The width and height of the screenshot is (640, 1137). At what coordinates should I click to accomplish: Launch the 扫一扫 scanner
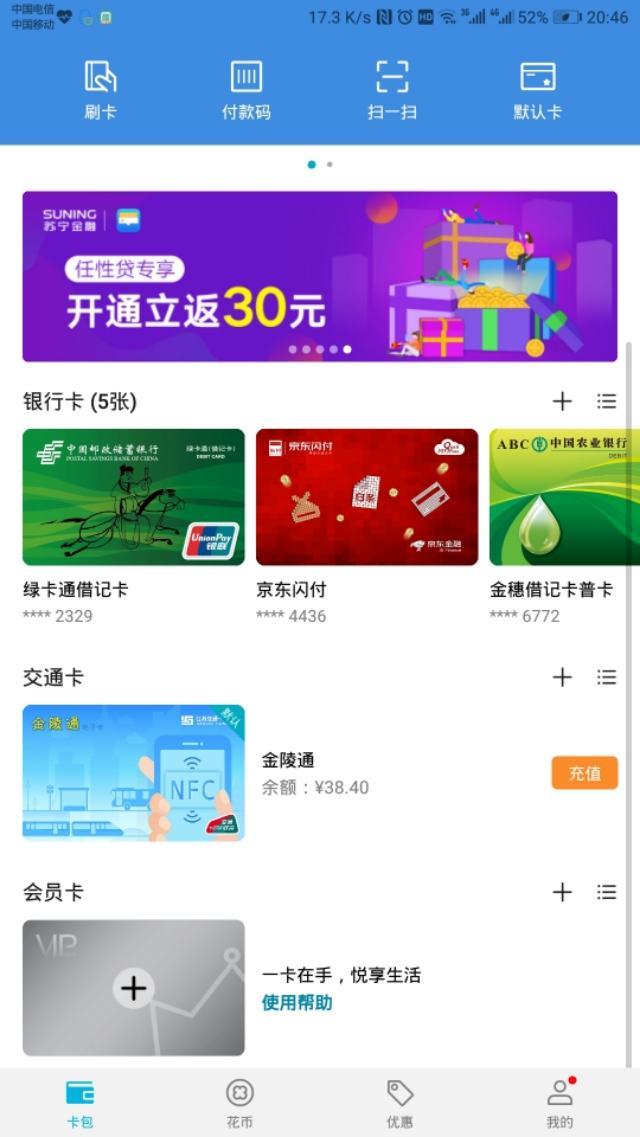click(392, 90)
